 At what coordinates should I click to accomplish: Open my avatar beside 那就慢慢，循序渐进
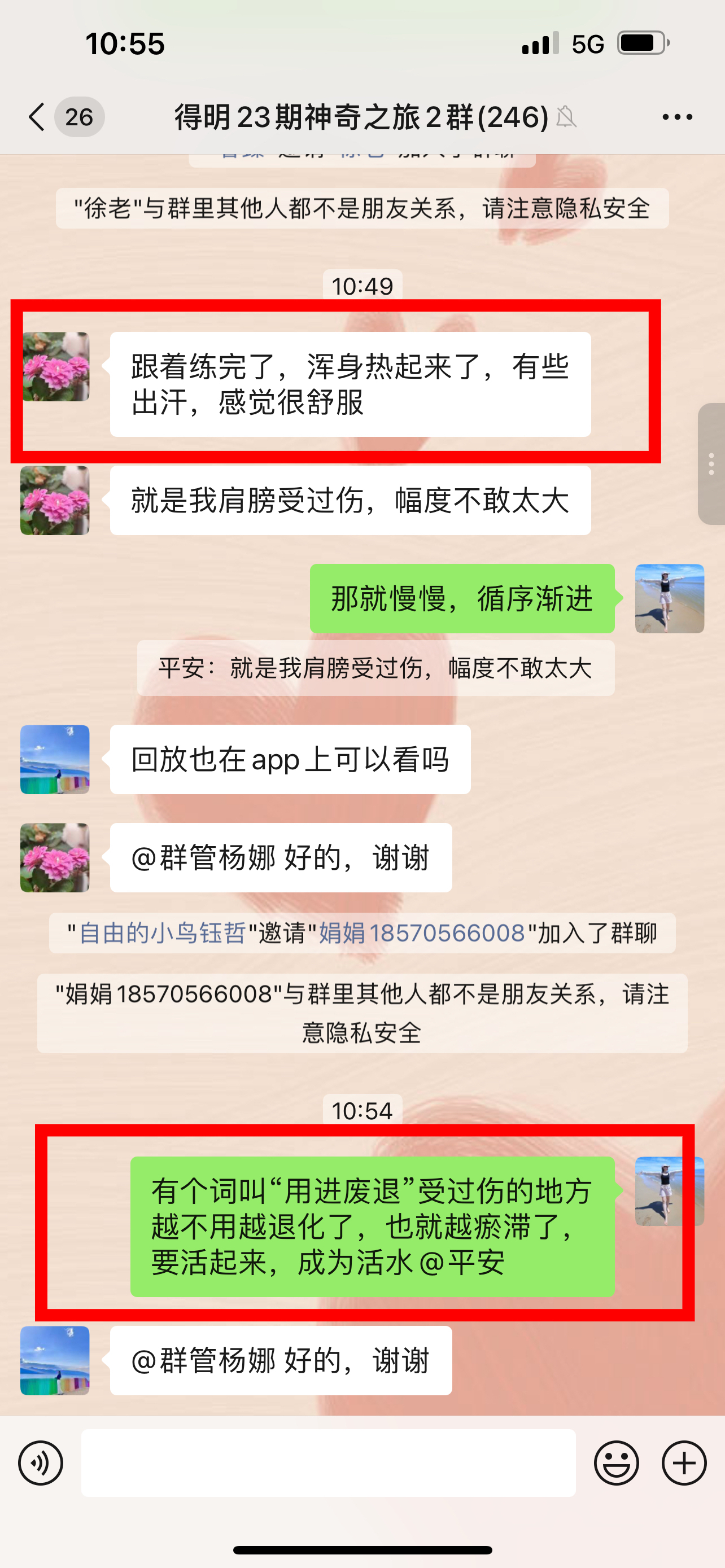coord(670,598)
